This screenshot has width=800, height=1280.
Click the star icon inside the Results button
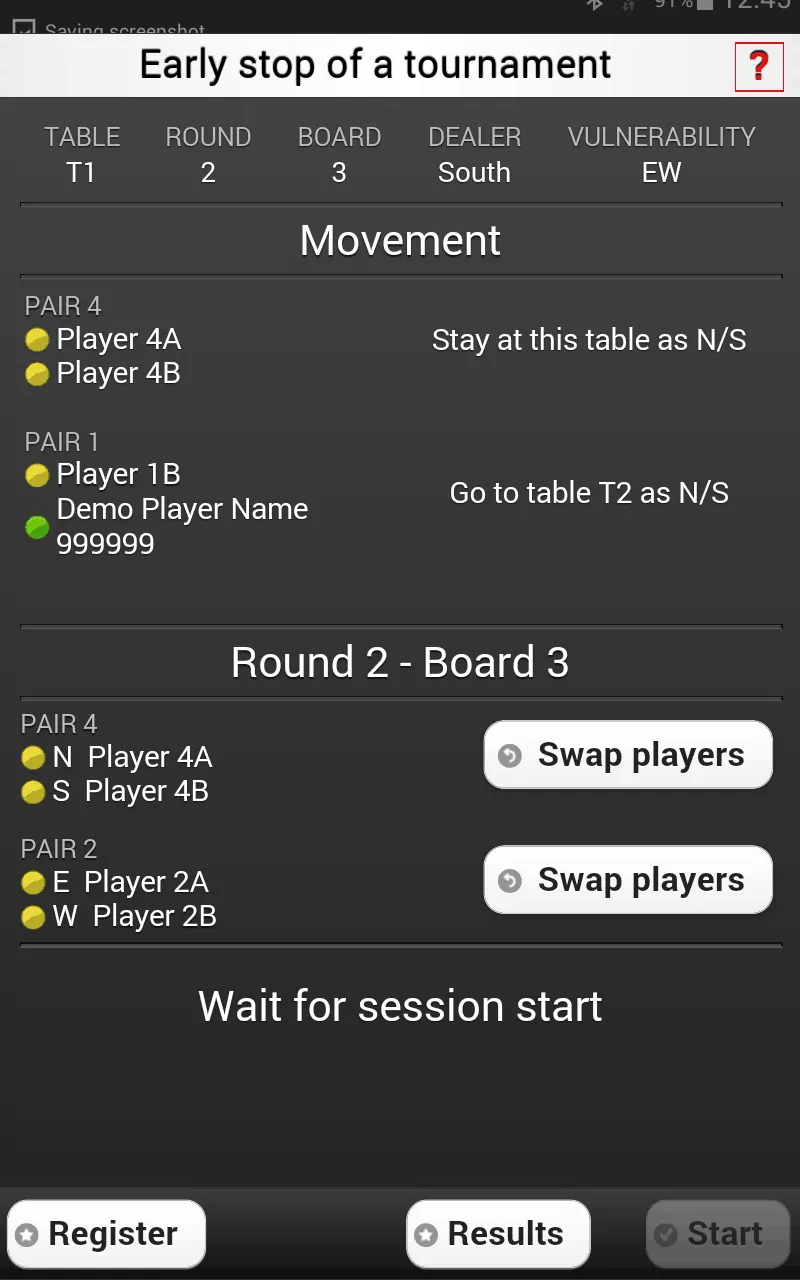[x=428, y=1233]
